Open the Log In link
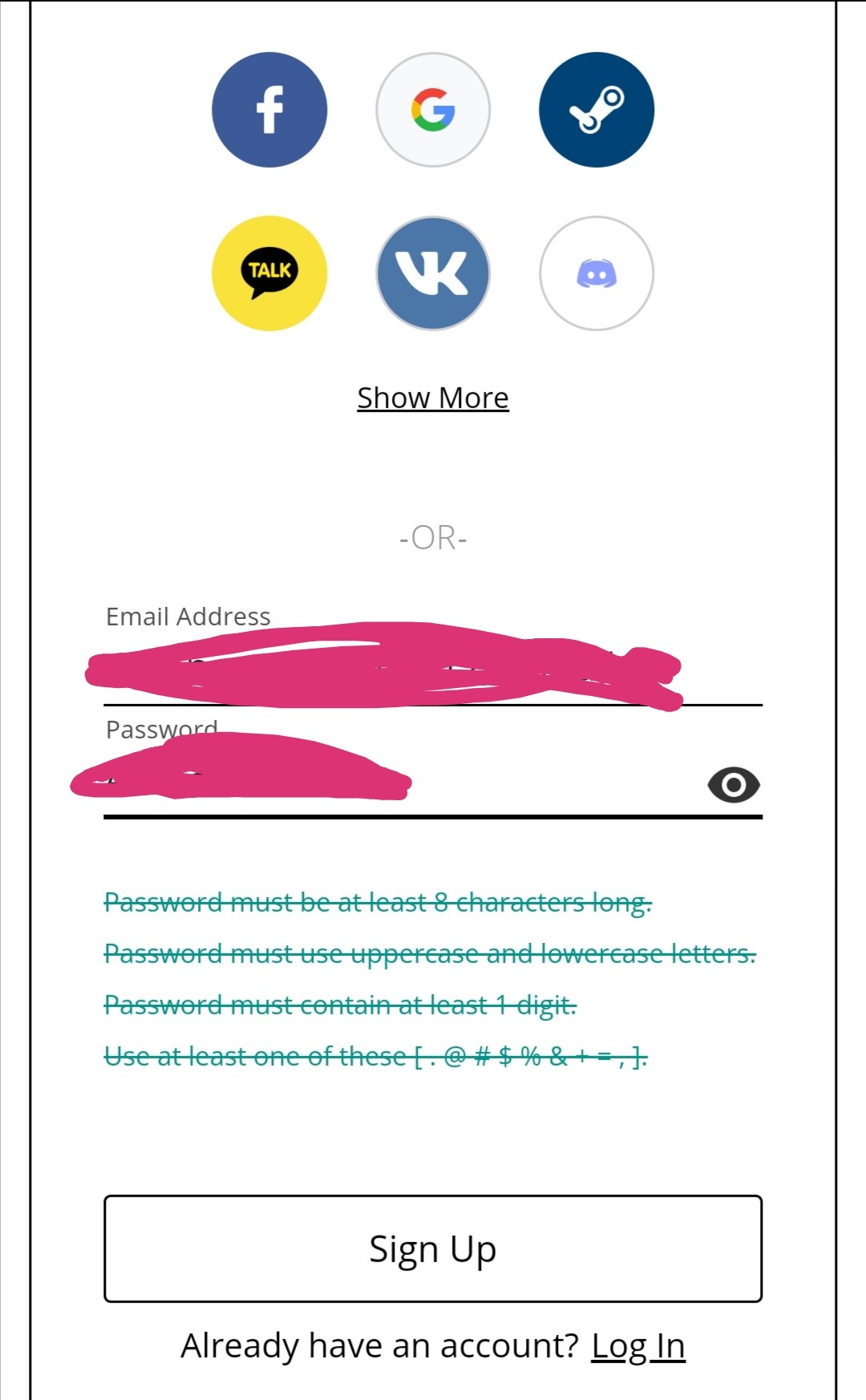The width and height of the screenshot is (866, 1400). click(x=638, y=1346)
